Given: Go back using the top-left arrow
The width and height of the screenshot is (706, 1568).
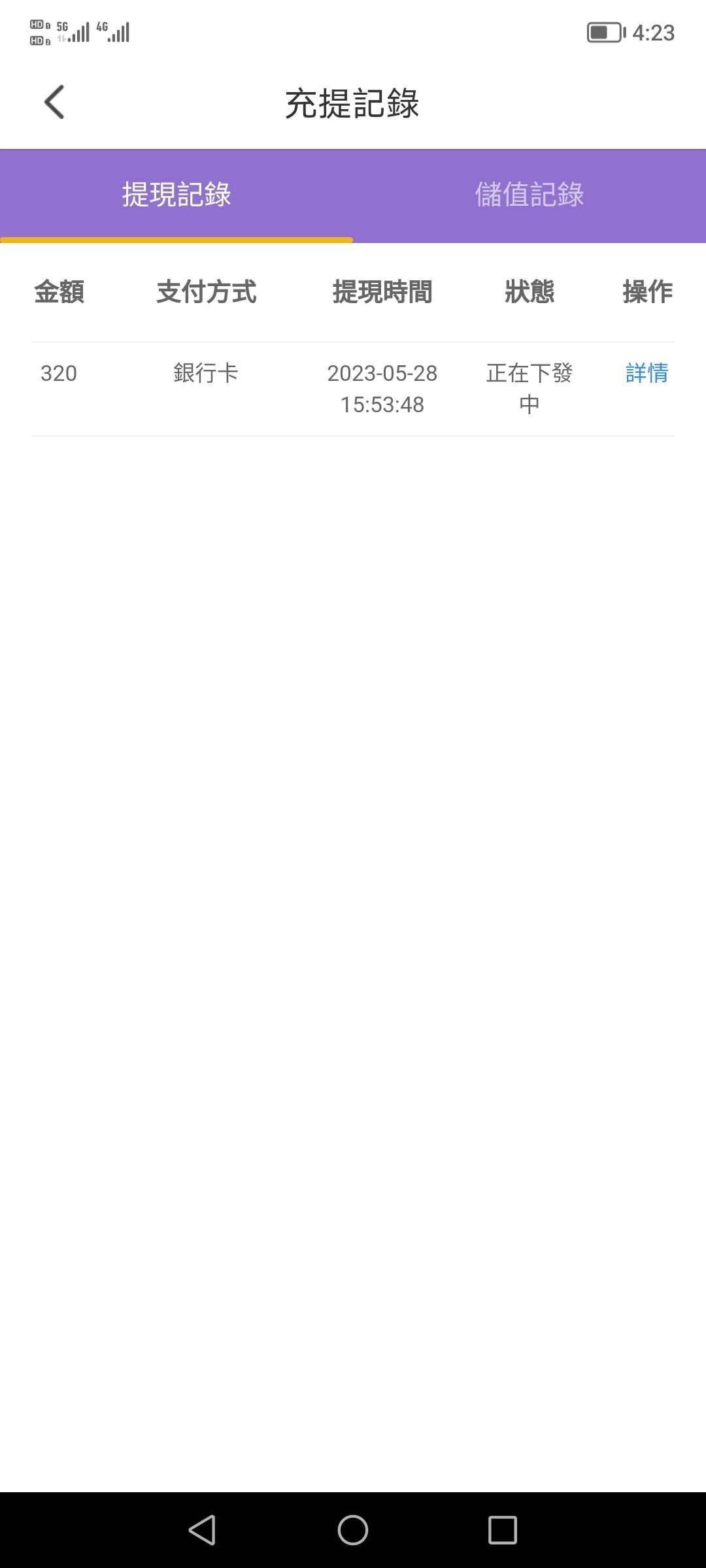Looking at the screenshot, I should click(54, 103).
